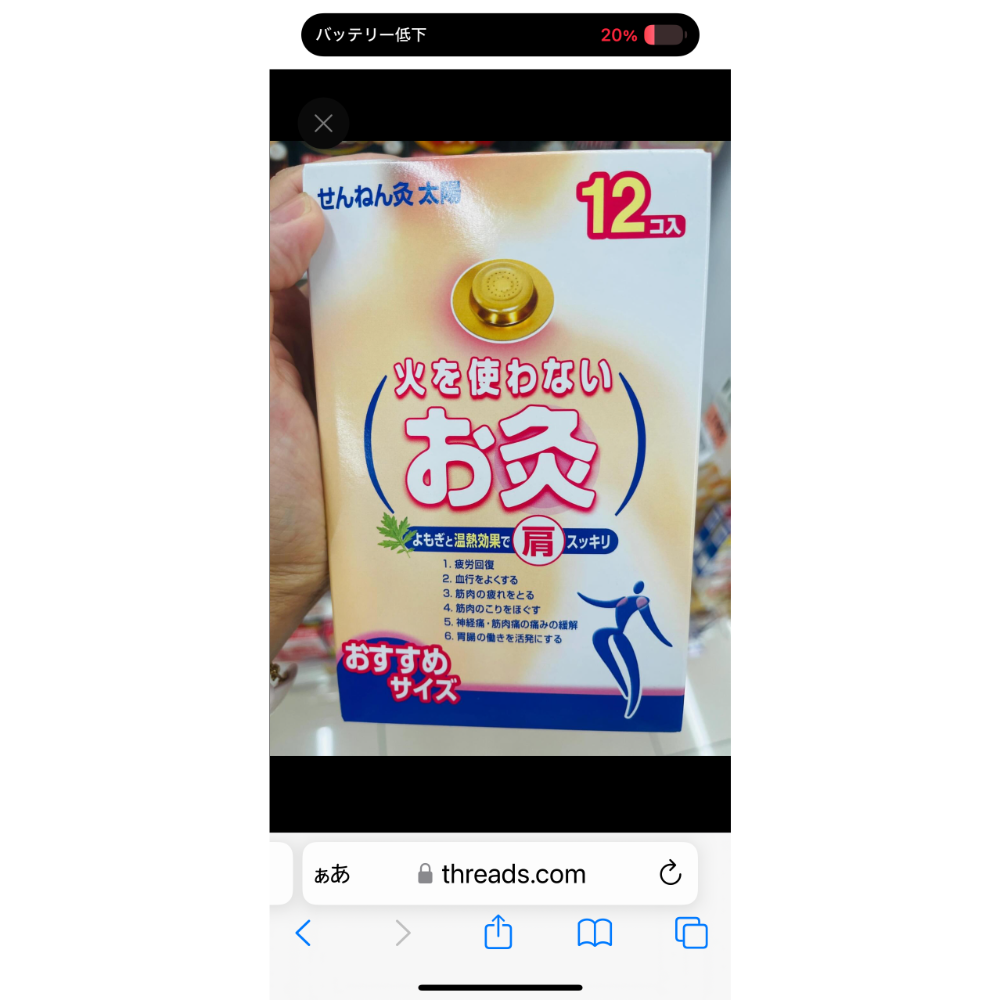Image resolution: width=1000 pixels, height=1000 pixels.
Task: Tap the threads.com address bar
Action: click(513, 874)
